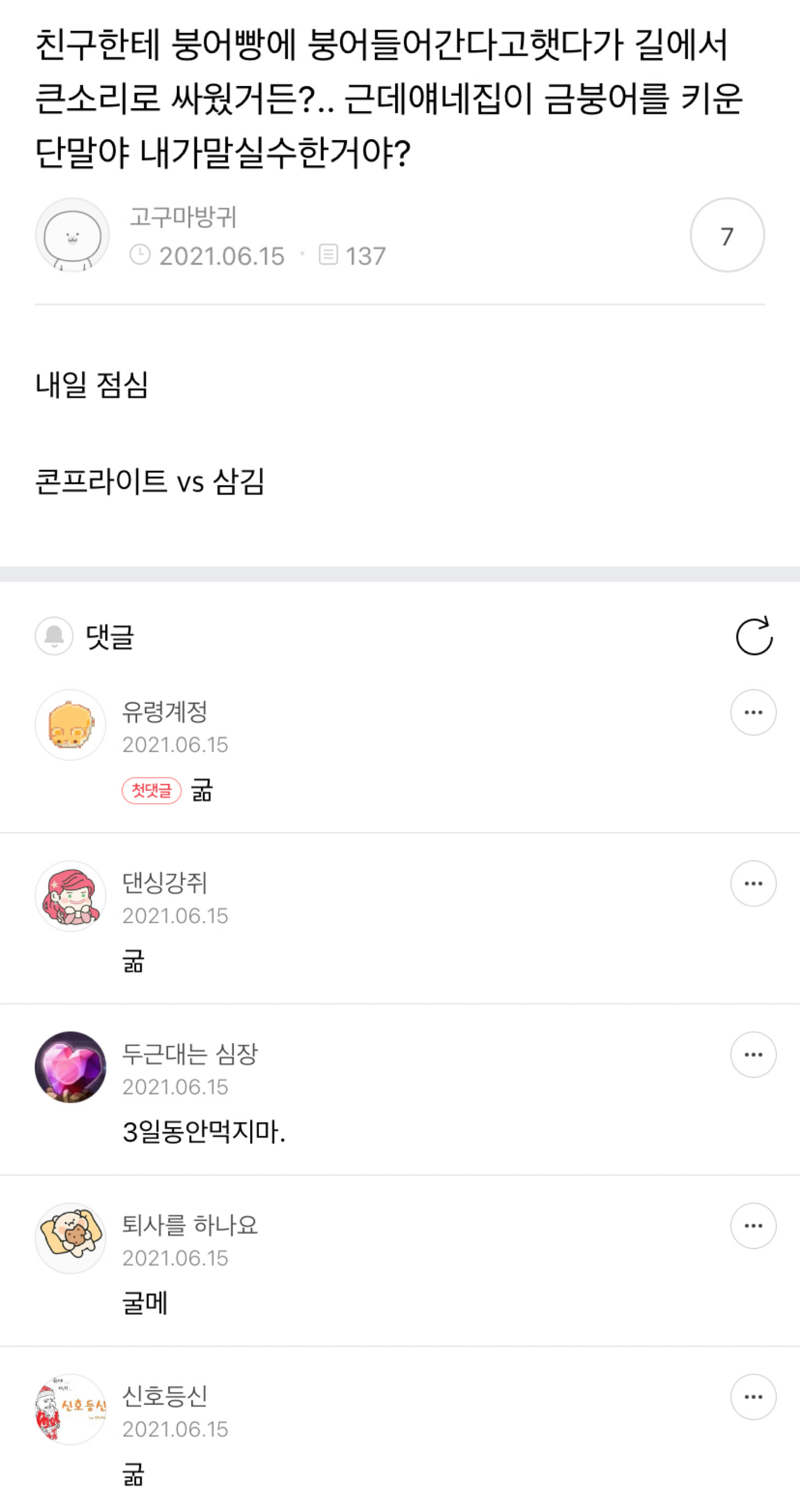Open more options for 댄싱강쥐's comment

tap(753, 883)
